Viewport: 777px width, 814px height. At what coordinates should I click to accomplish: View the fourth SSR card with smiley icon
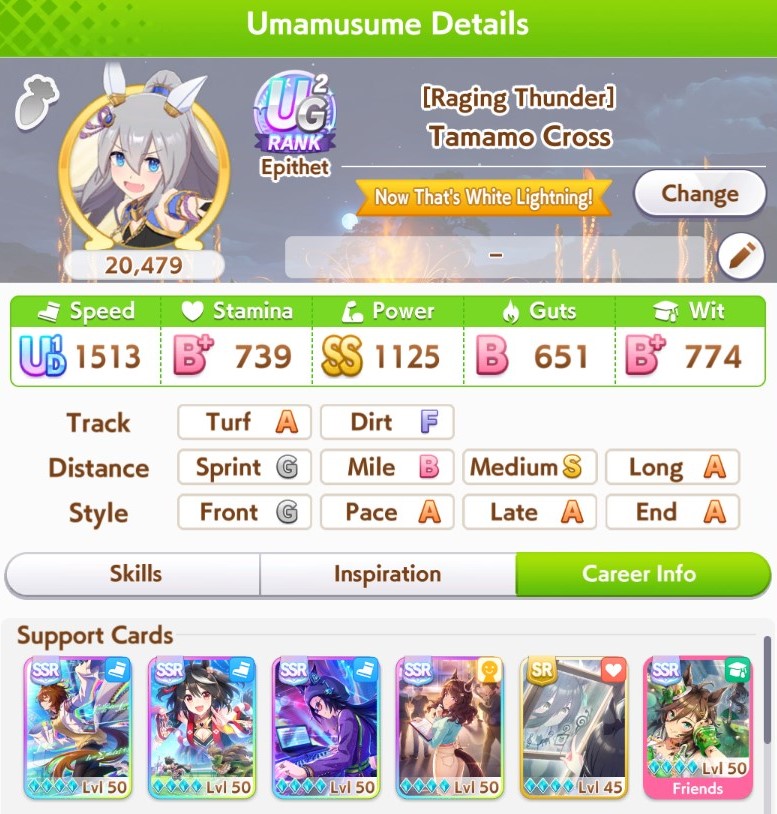(449, 728)
